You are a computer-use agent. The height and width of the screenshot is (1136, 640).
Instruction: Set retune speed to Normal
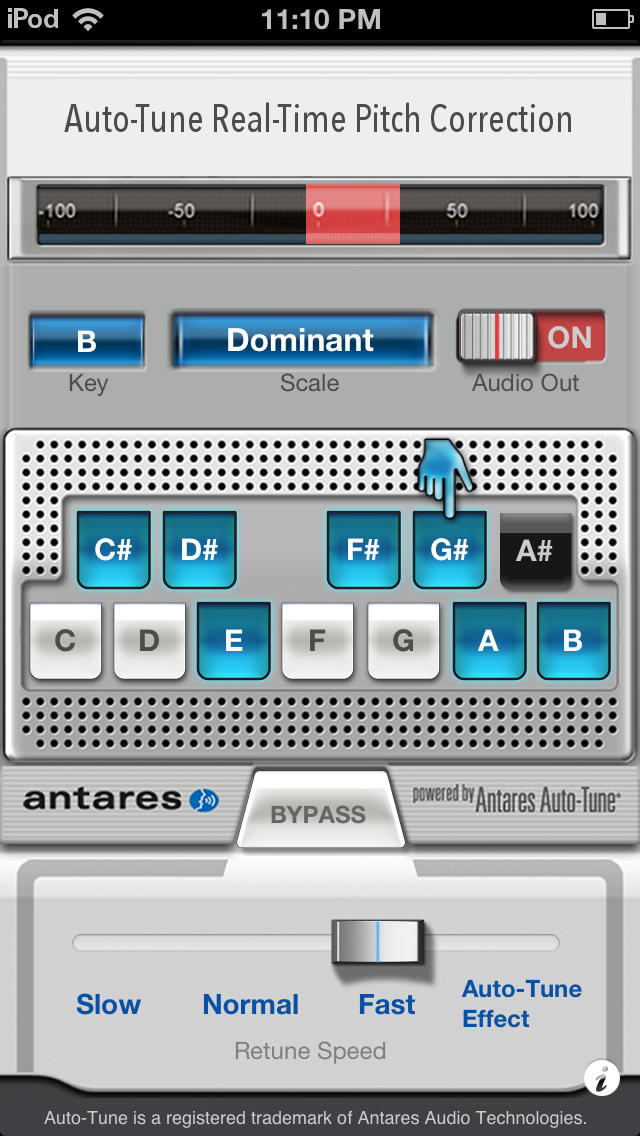point(250,1004)
